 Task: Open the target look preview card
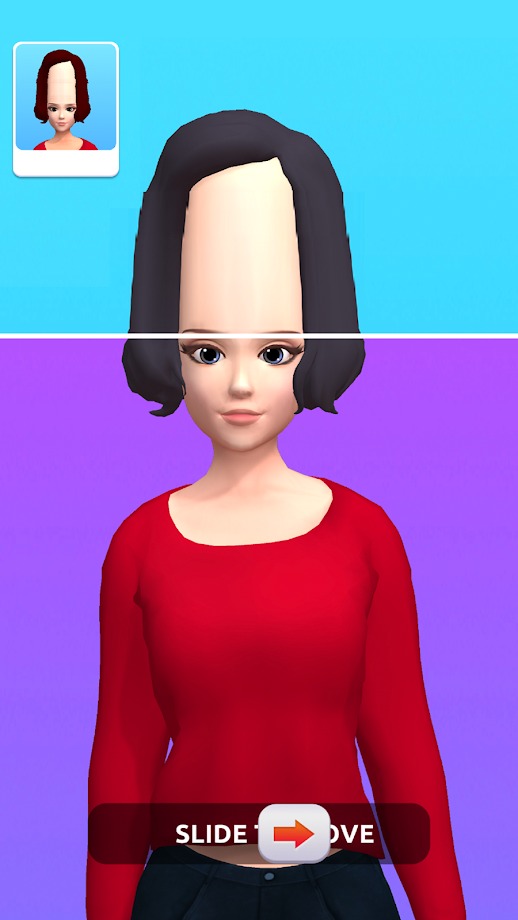[x=66, y=109]
